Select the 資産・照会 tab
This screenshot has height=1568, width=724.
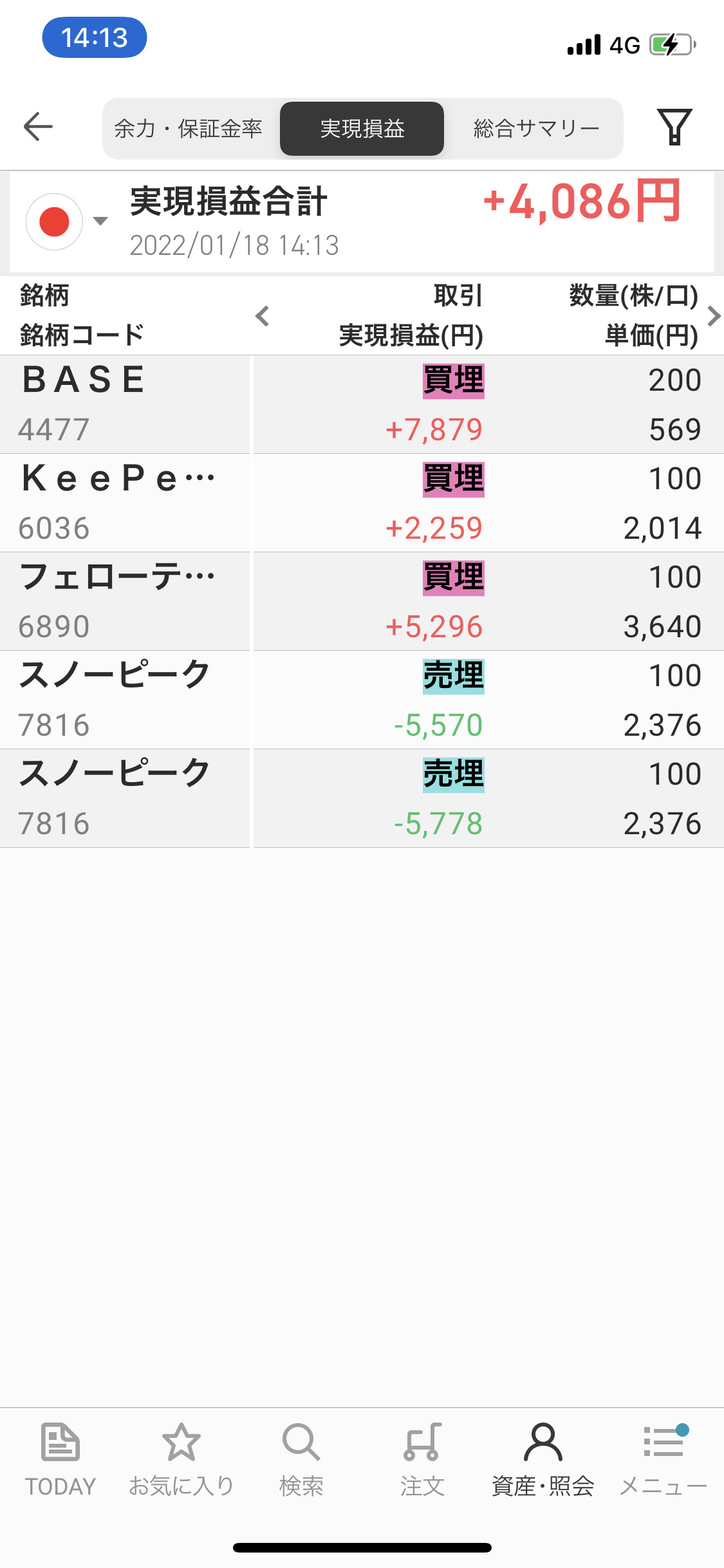click(x=543, y=1460)
